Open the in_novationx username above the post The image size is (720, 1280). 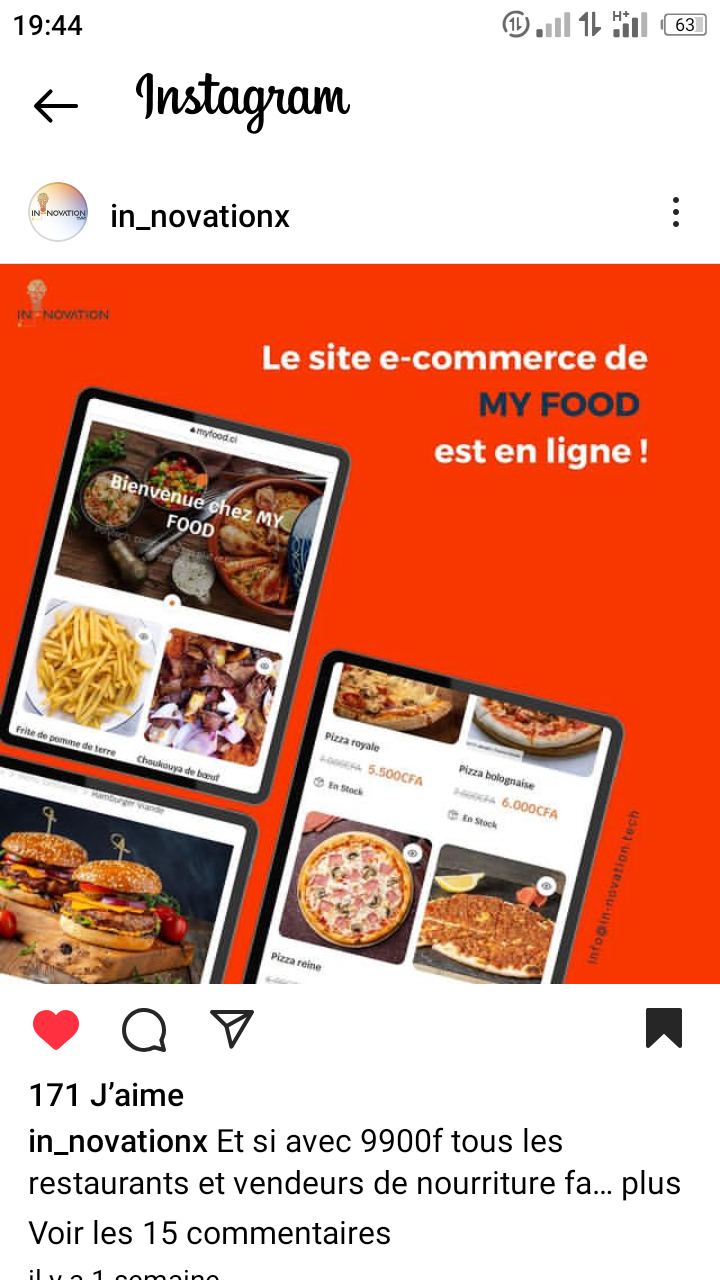(200, 215)
